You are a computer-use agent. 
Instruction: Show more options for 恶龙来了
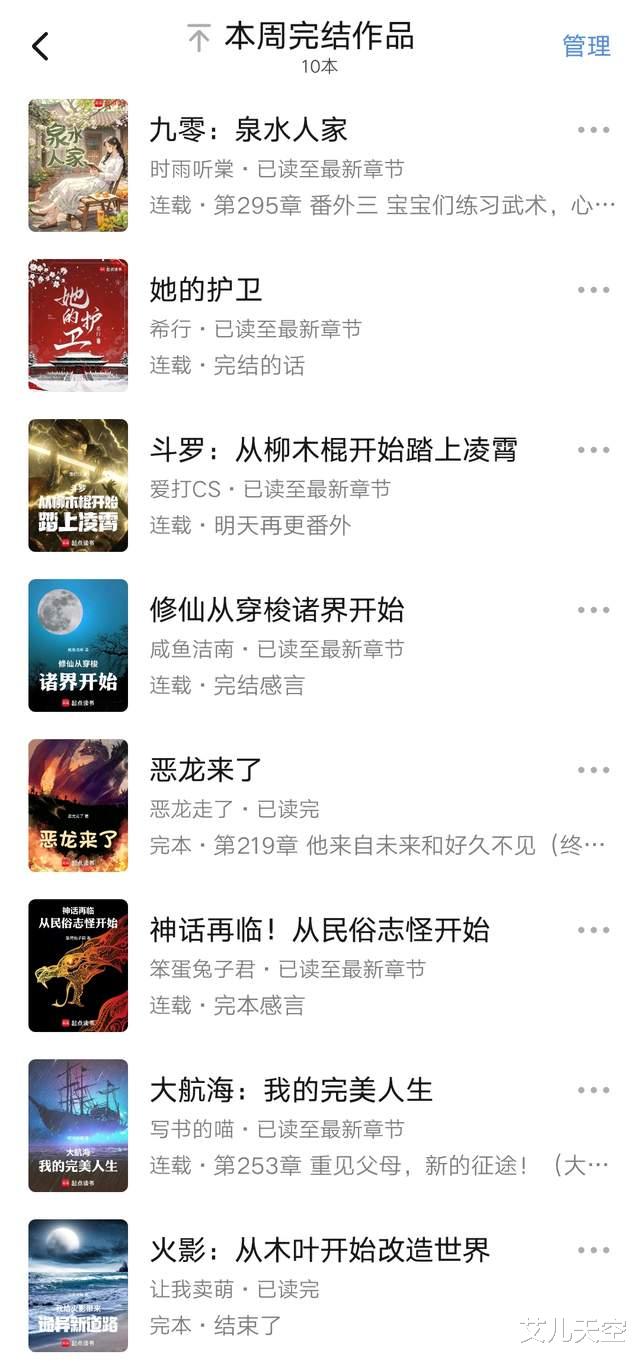[x=593, y=770]
